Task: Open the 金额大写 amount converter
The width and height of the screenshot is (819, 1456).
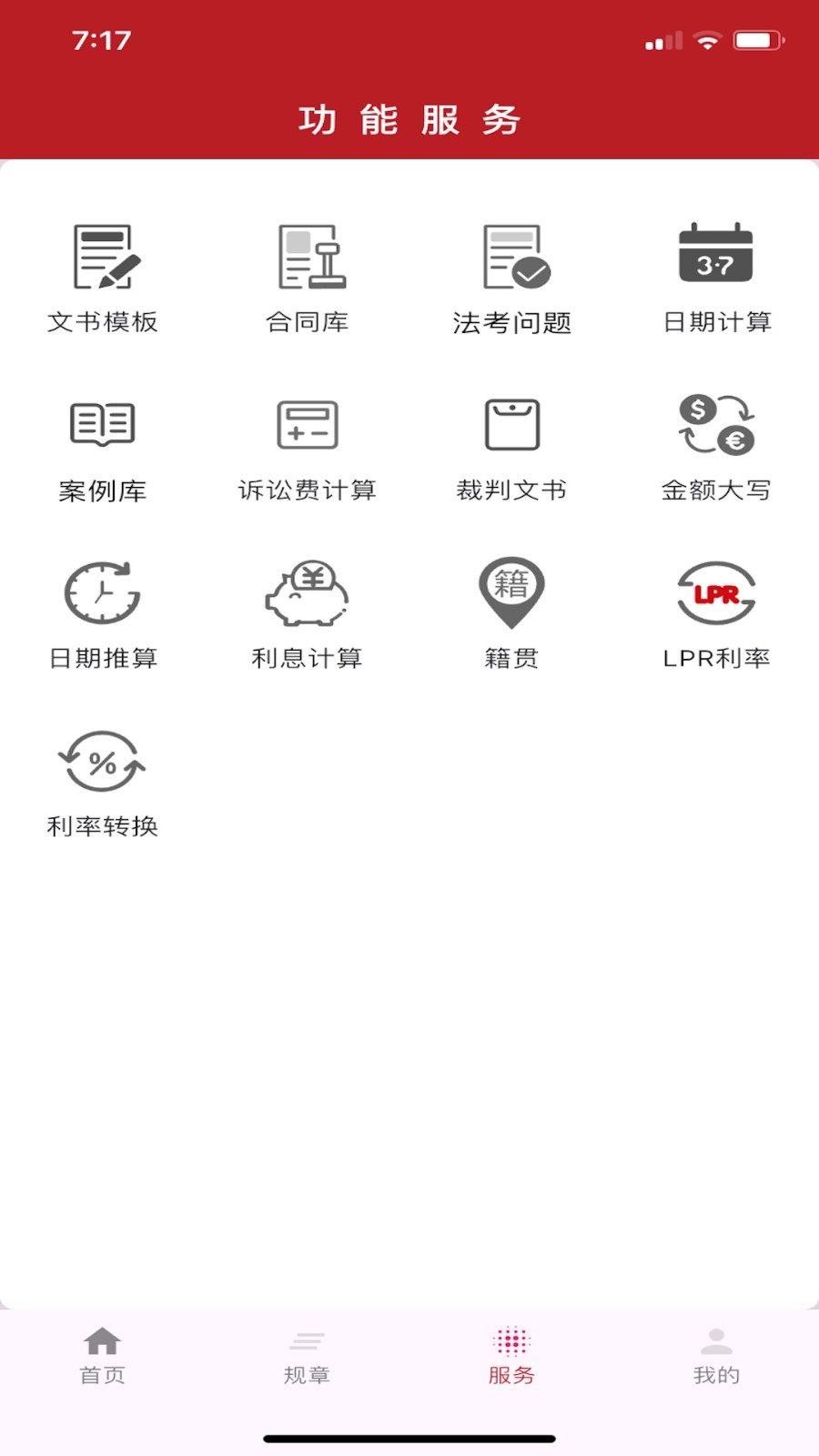Action: 717,446
